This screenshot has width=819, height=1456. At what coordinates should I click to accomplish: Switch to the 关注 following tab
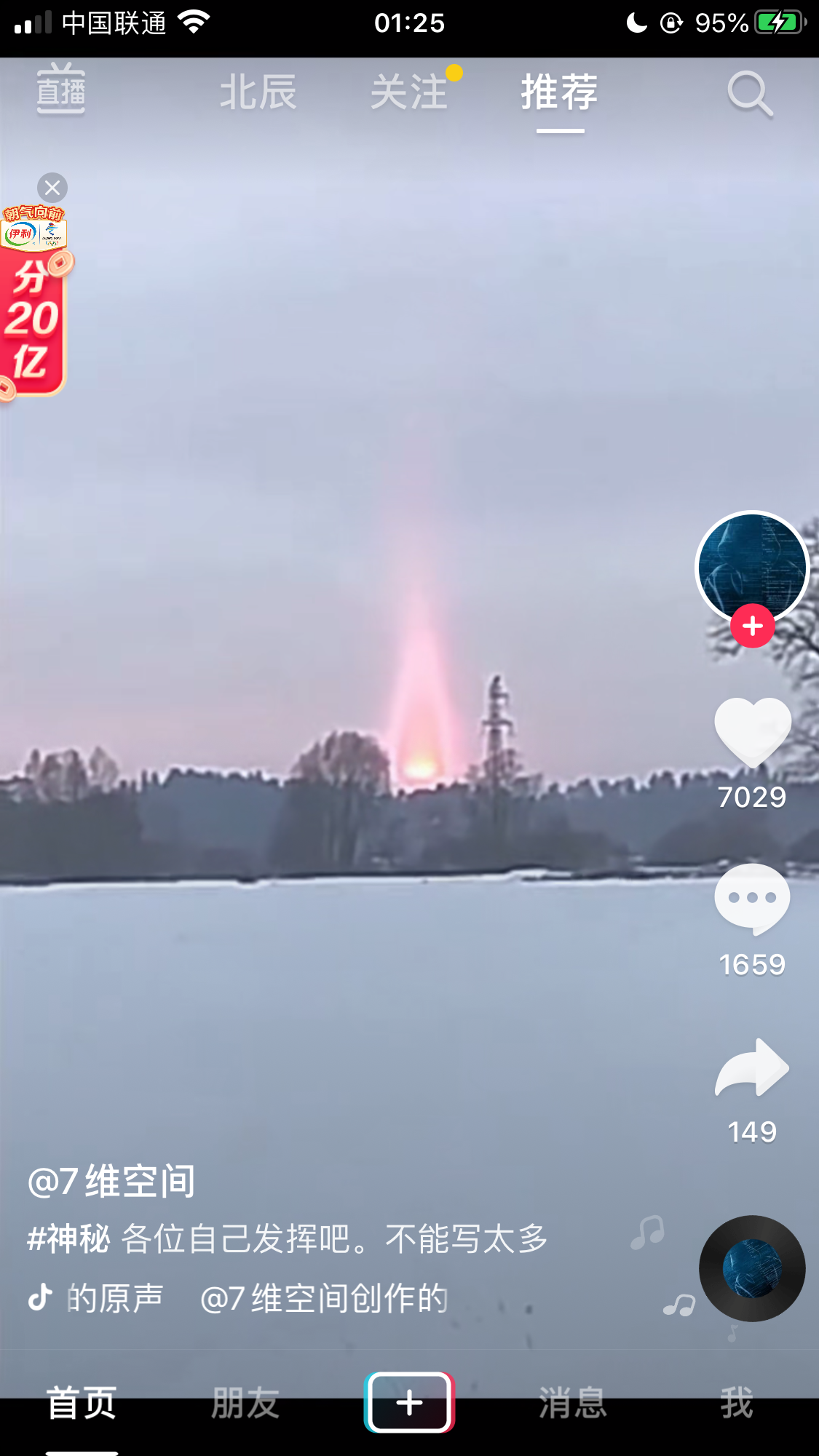[409, 92]
